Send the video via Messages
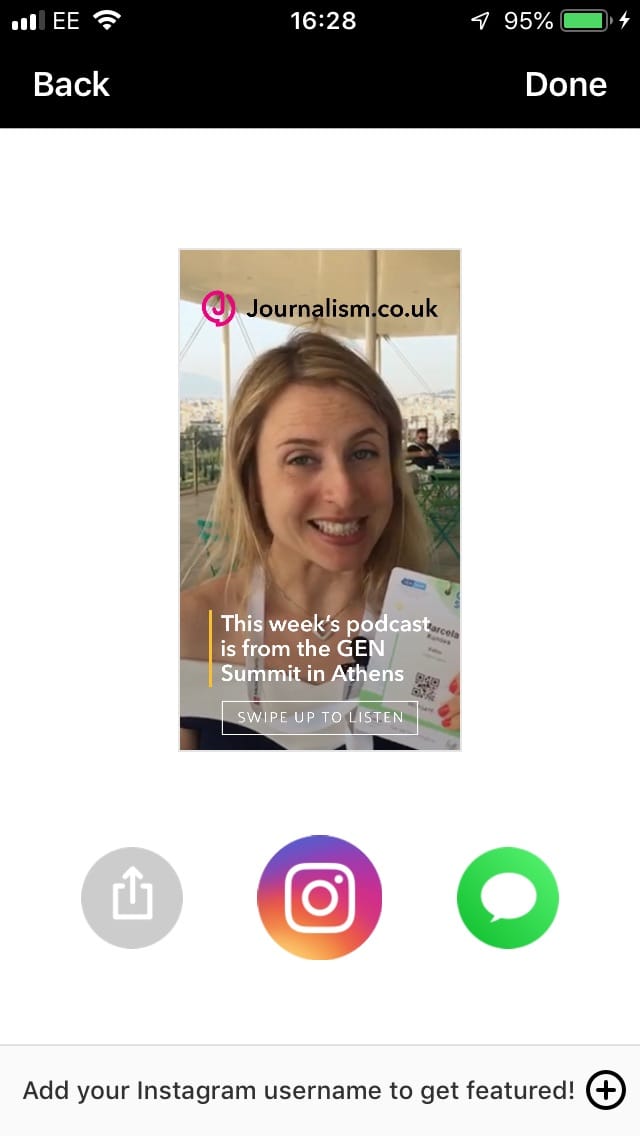Image resolution: width=640 pixels, height=1136 pixels. click(507, 898)
